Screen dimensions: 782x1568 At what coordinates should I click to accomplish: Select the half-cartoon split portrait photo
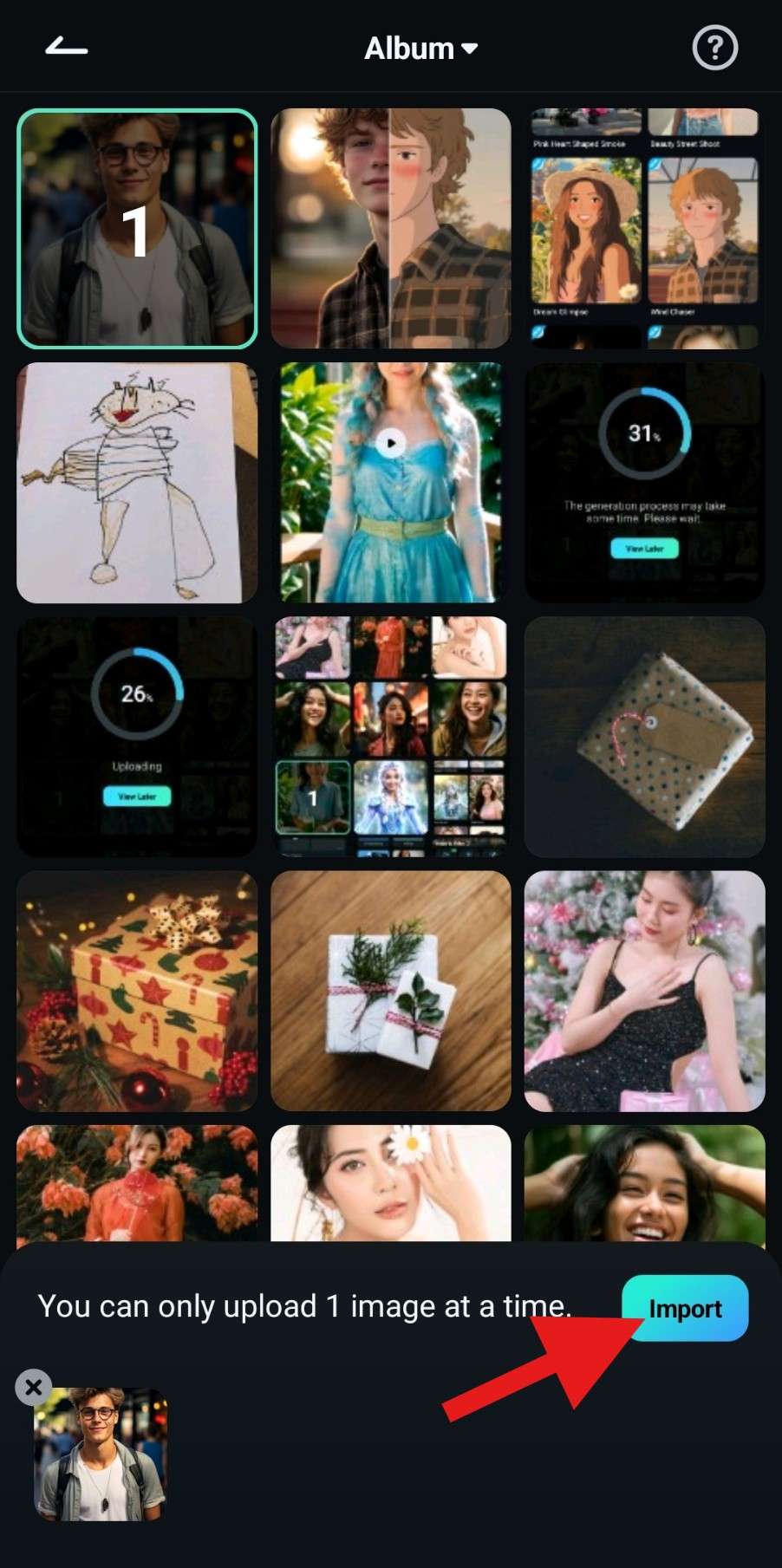coord(390,229)
